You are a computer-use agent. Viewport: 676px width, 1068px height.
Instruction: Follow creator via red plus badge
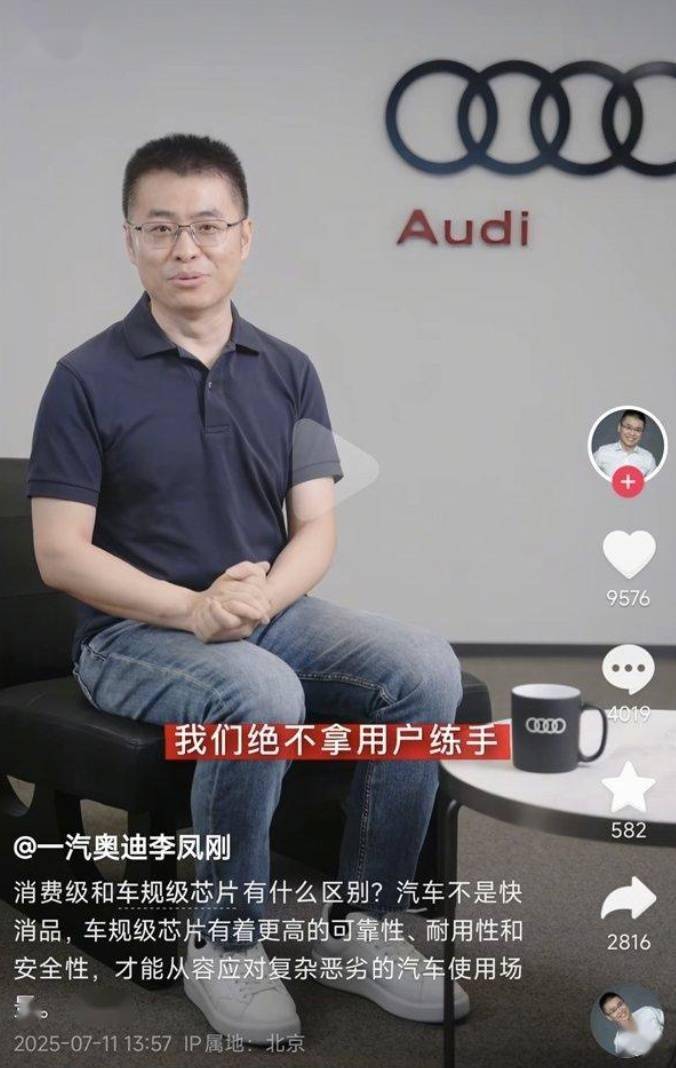[627, 482]
